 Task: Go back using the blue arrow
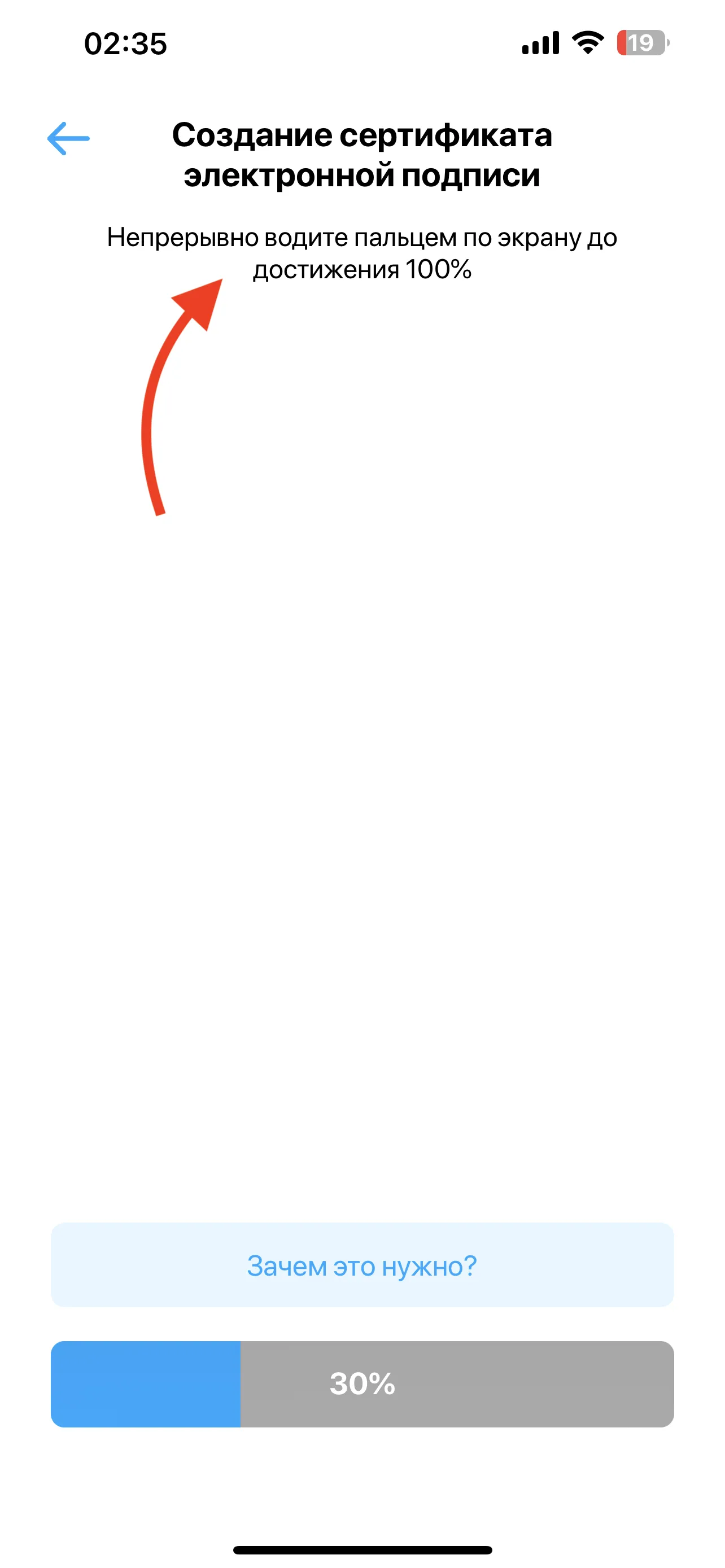pos(68,139)
